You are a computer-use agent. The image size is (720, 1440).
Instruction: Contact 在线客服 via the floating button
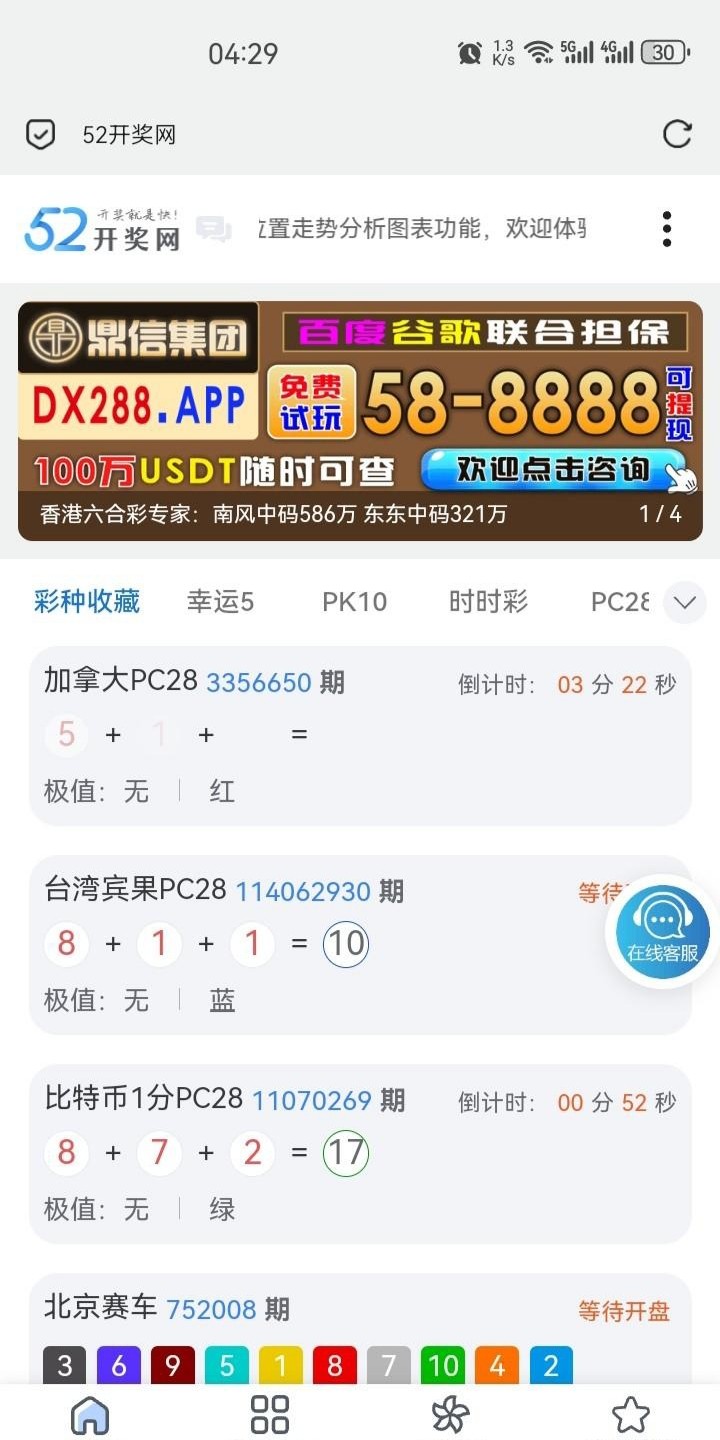[662, 932]
